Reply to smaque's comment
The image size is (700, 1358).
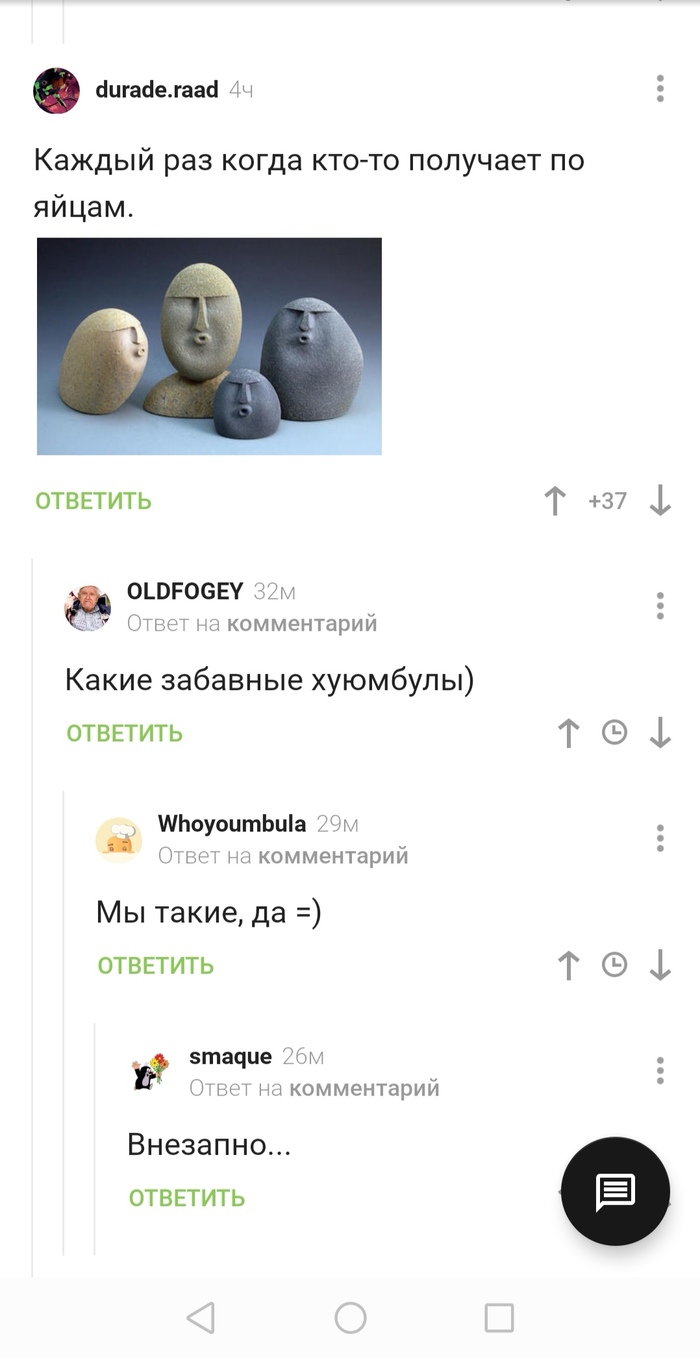[x=186, y=1197]
